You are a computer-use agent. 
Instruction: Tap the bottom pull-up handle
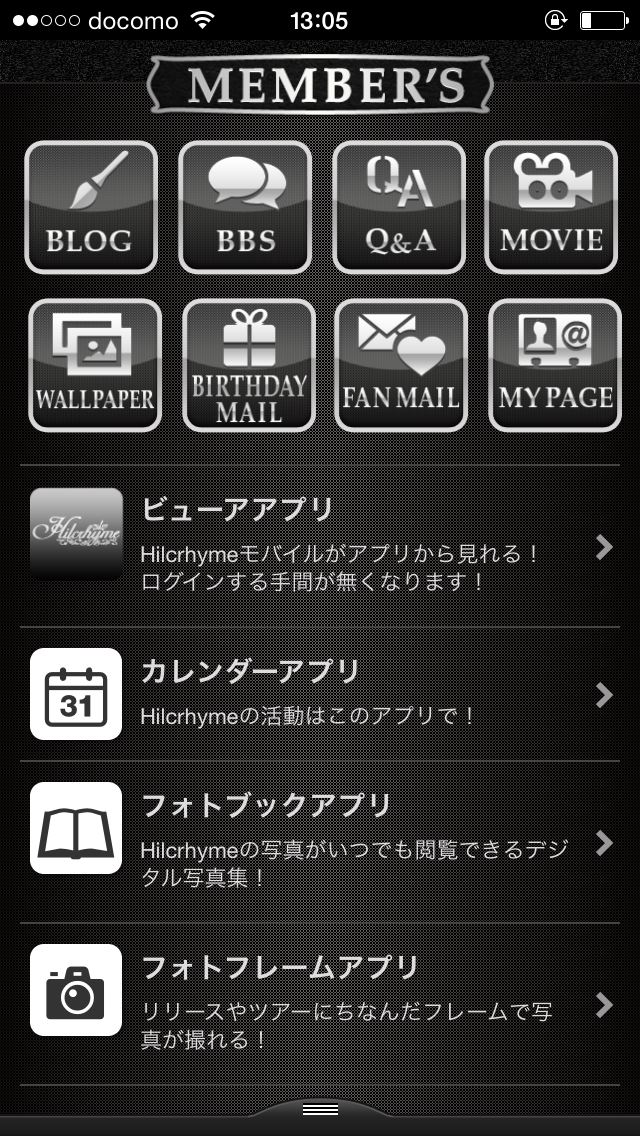click(320, 1110)
